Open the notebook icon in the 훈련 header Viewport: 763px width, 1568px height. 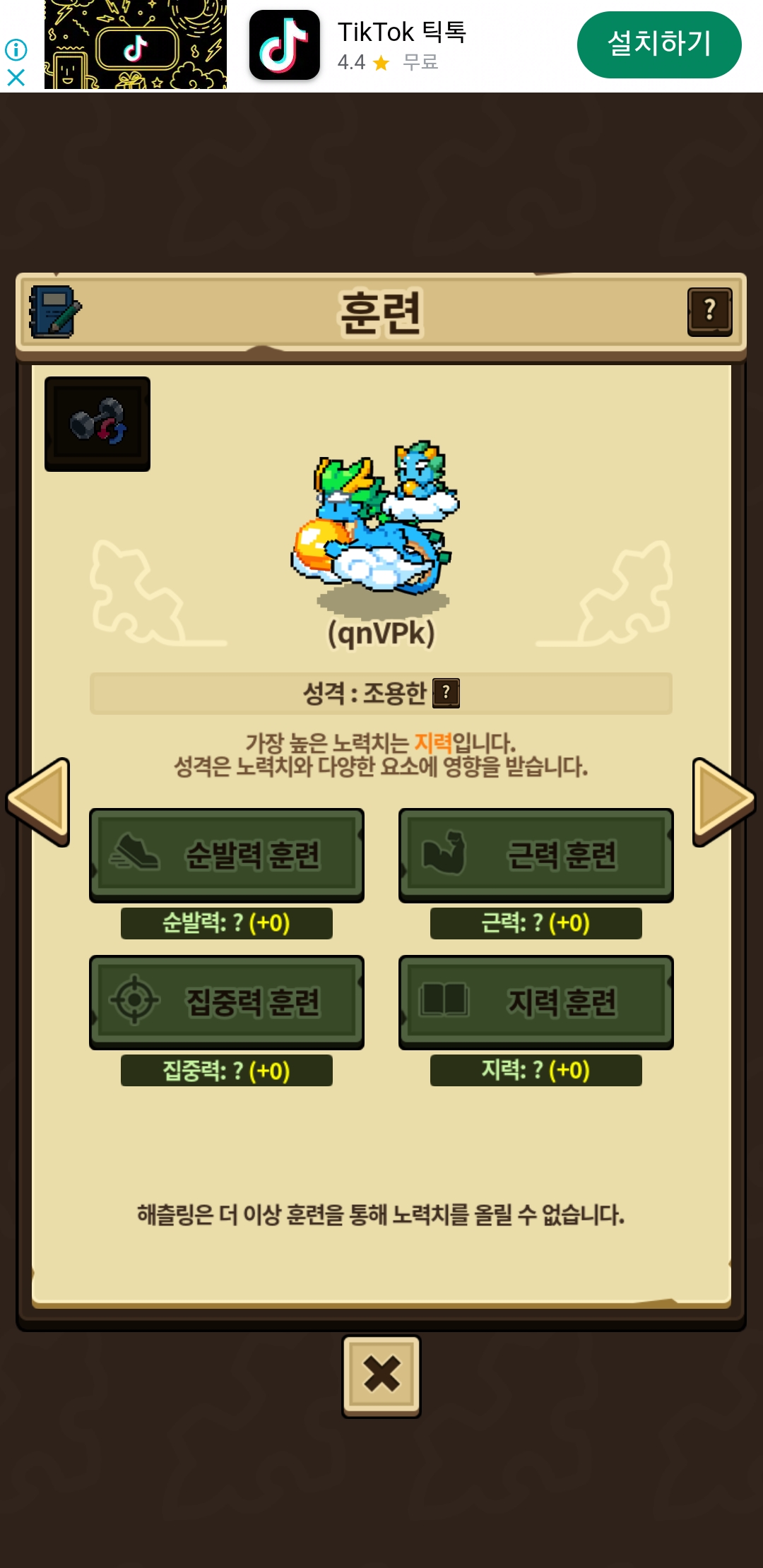(x=55, y=311)
